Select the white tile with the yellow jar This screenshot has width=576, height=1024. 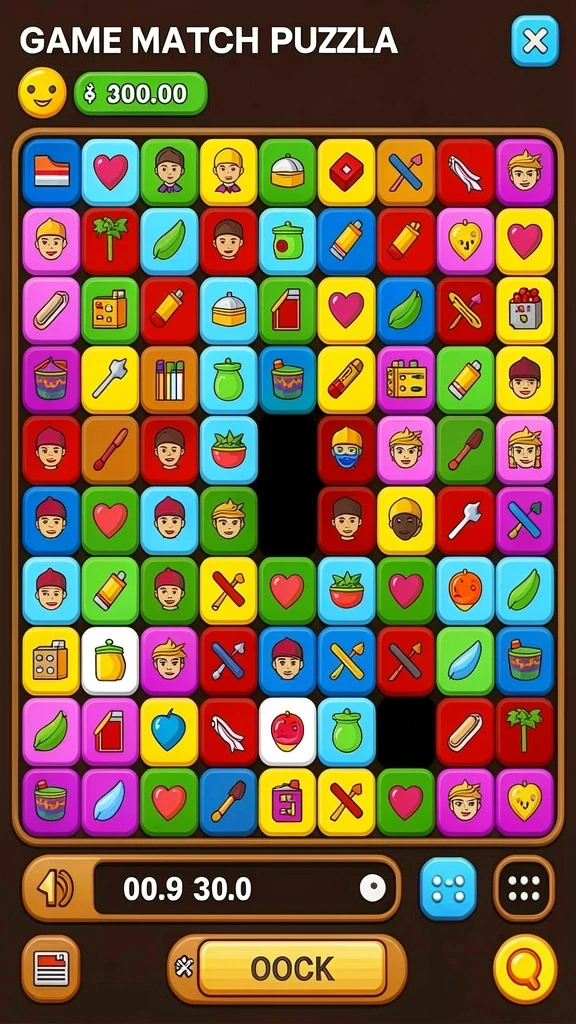[110, 661]
